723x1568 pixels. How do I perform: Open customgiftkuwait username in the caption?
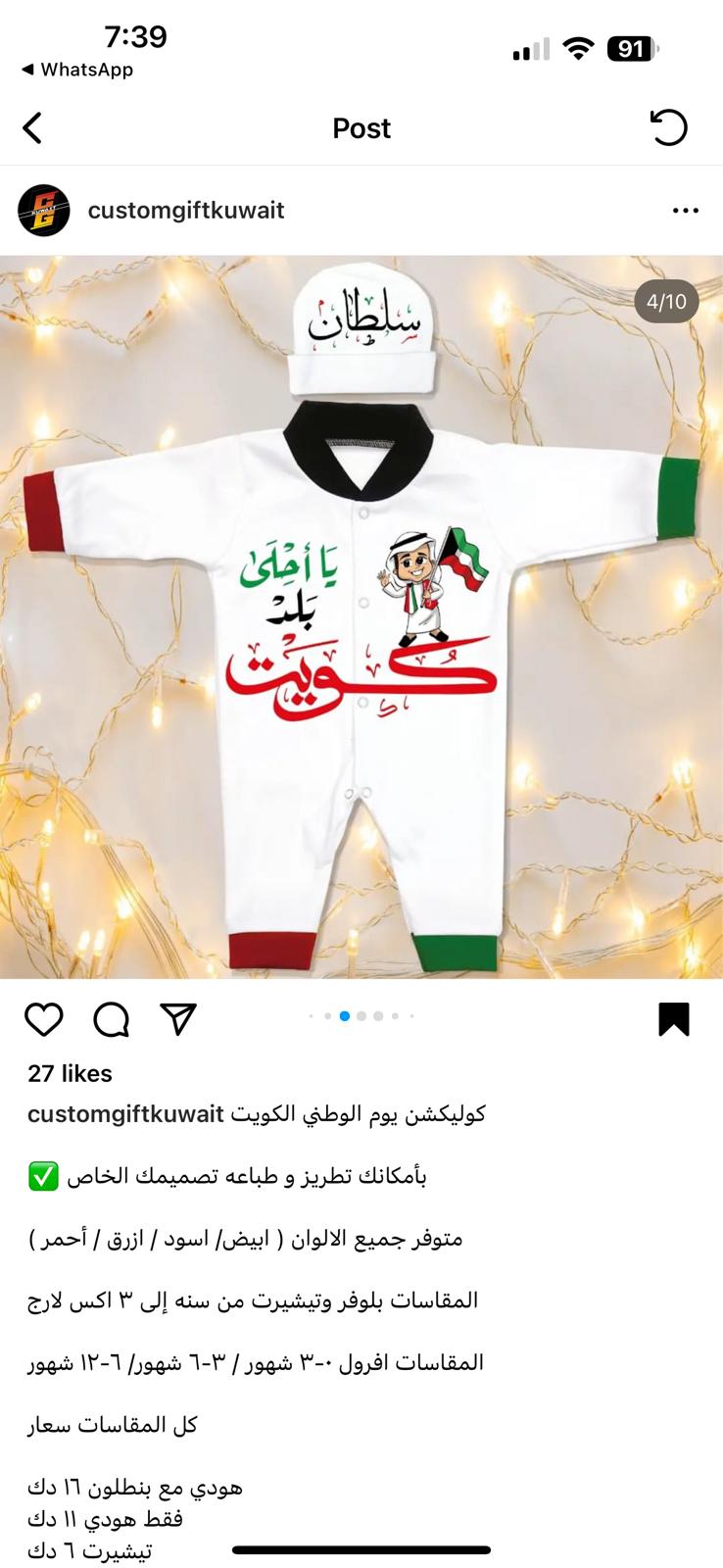click(125, 1114)
